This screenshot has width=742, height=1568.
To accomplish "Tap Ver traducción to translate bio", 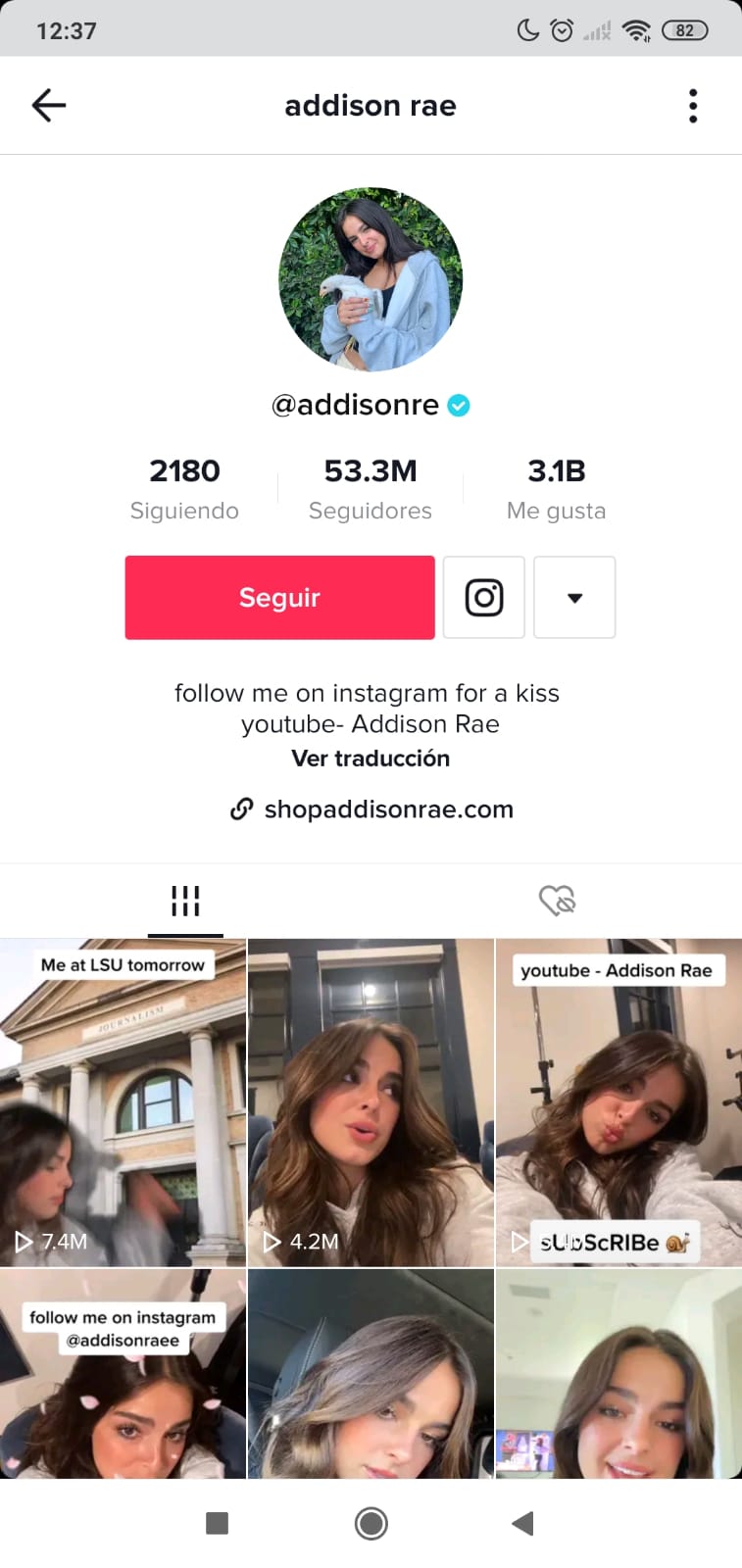I will [371, 759].
